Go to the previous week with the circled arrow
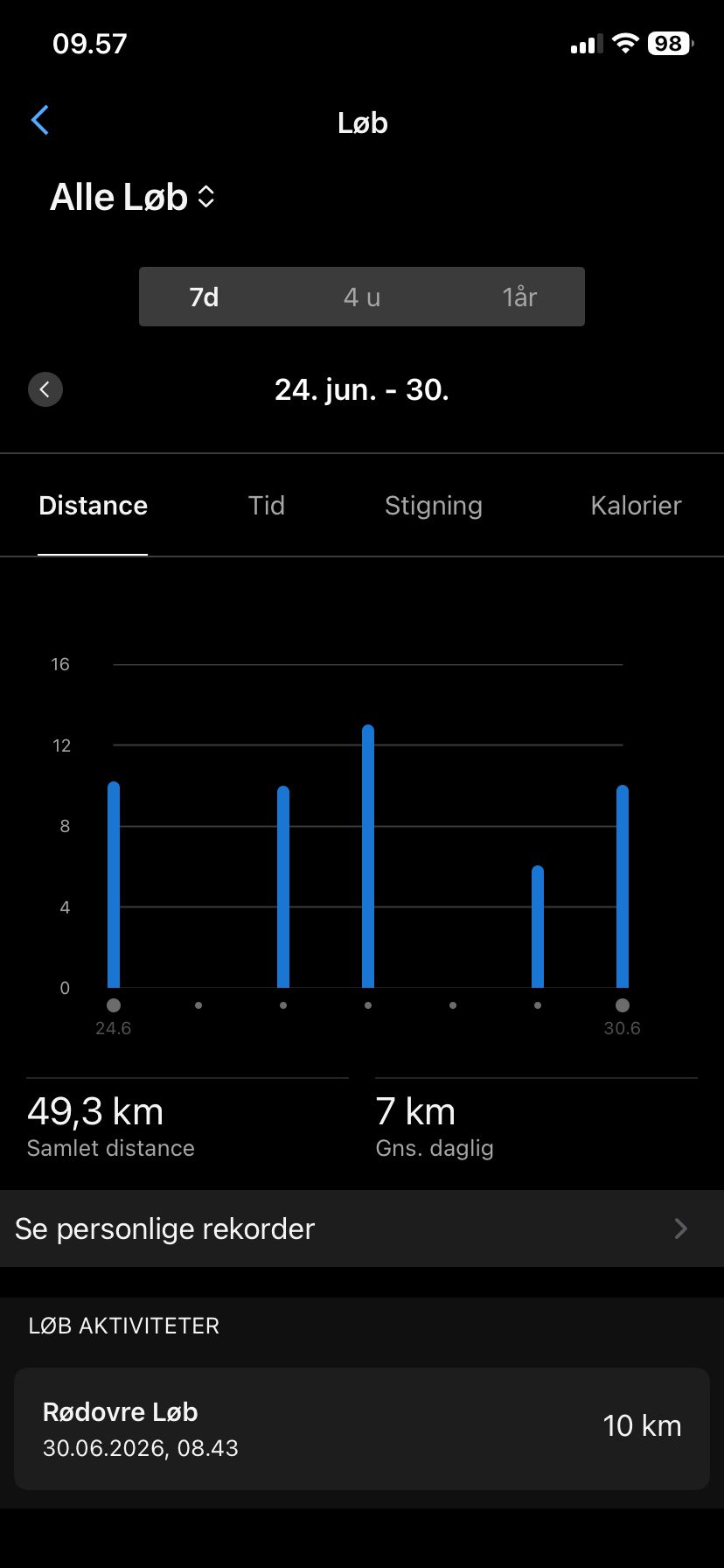 pos(45,389)
